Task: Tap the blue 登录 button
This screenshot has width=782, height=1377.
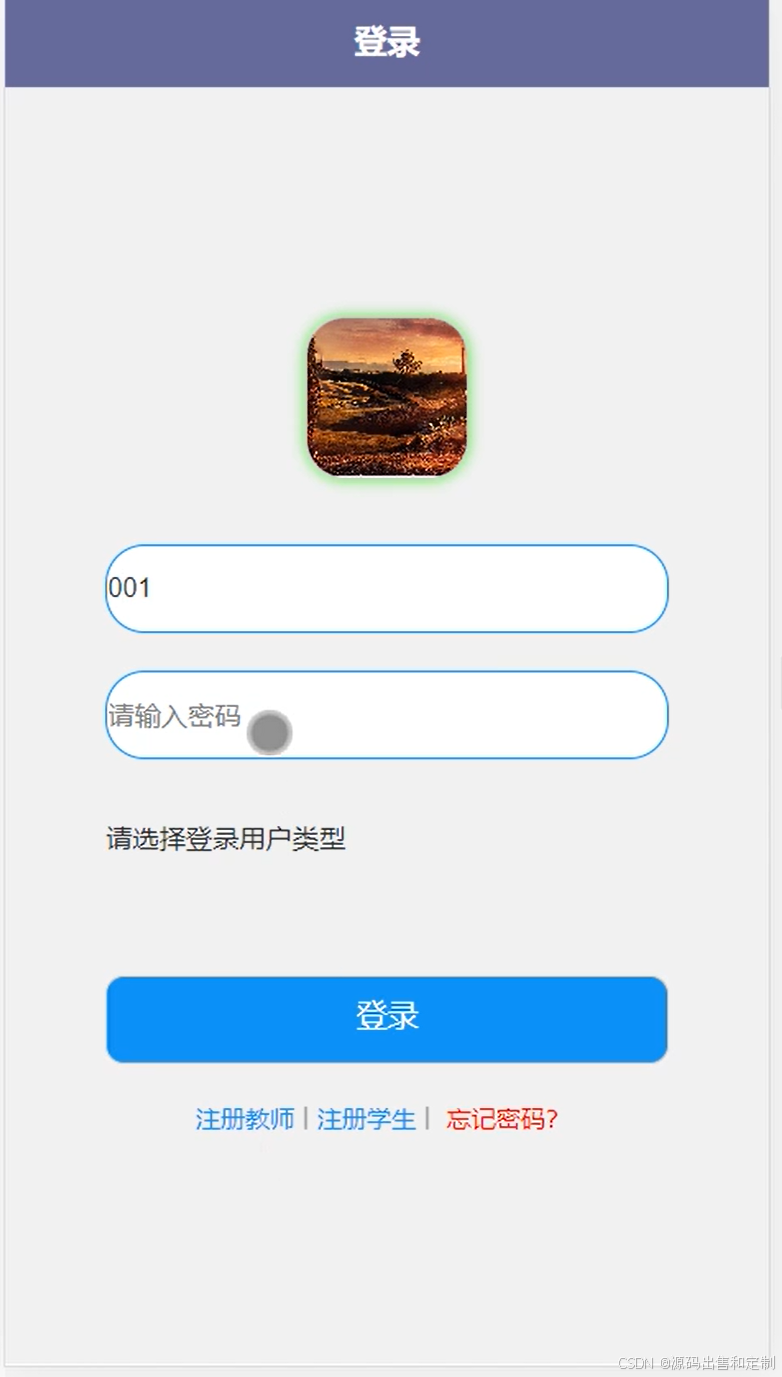Action: point(386,1019)
